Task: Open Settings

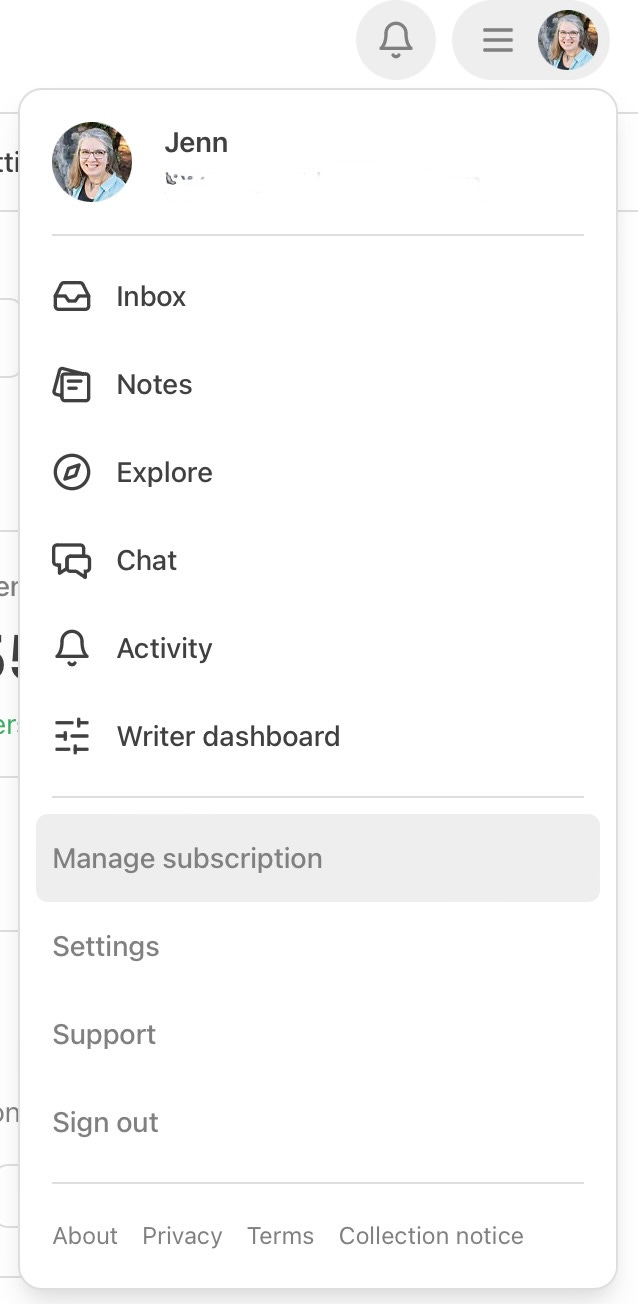Action: tap(318, 946)
